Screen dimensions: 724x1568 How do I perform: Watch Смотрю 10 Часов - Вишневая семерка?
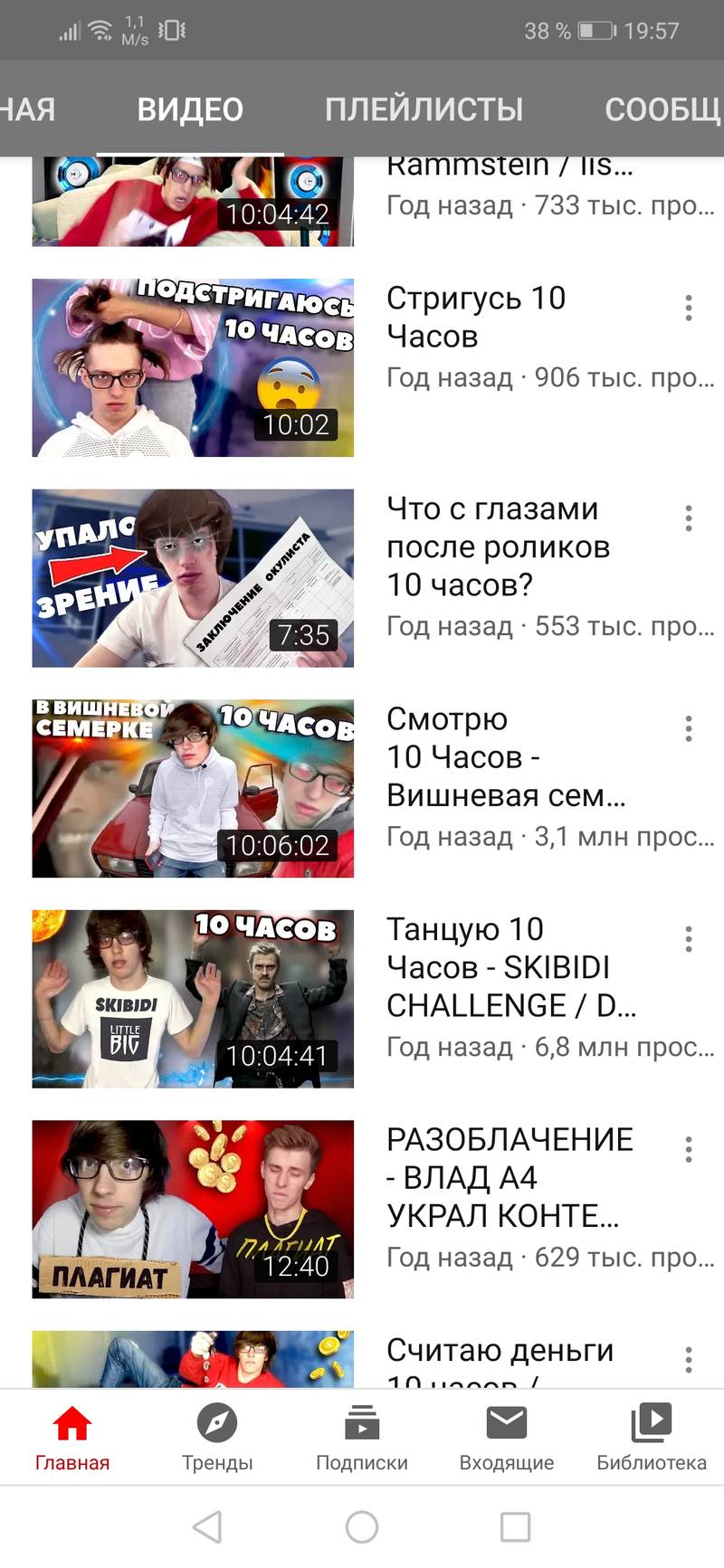point(193,788)
